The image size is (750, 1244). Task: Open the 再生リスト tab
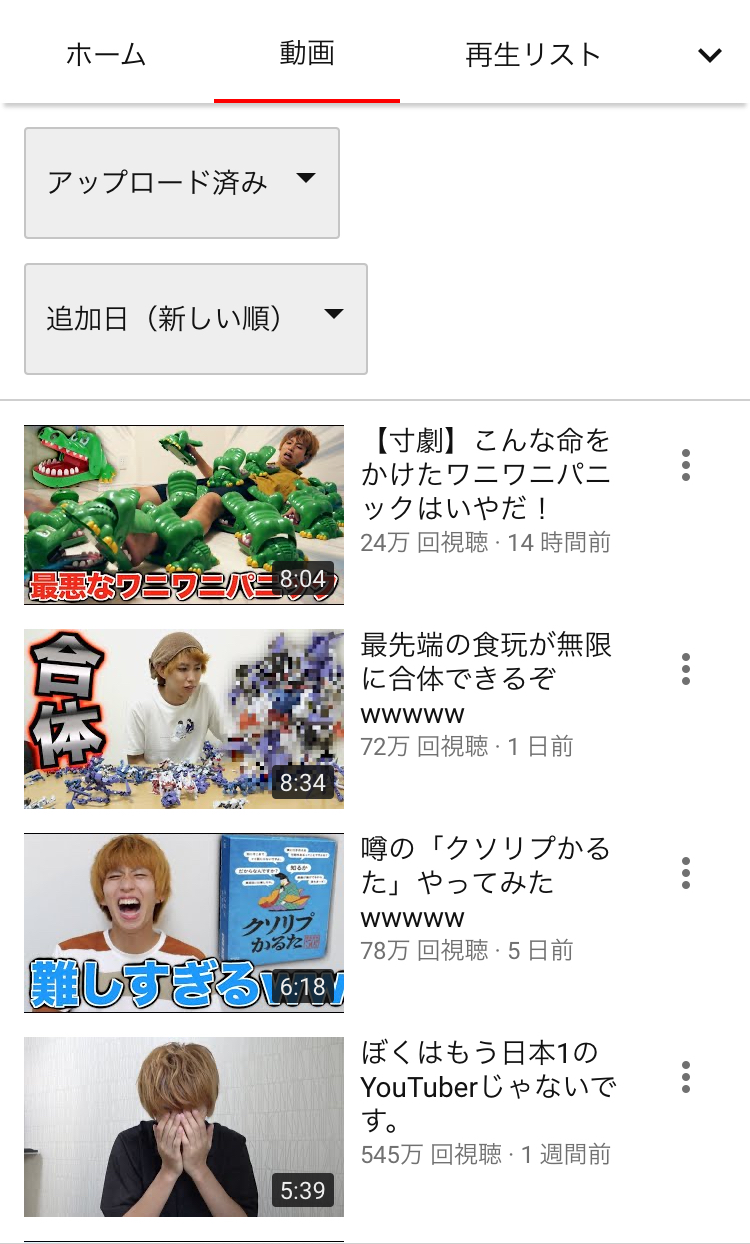point(534,54)
